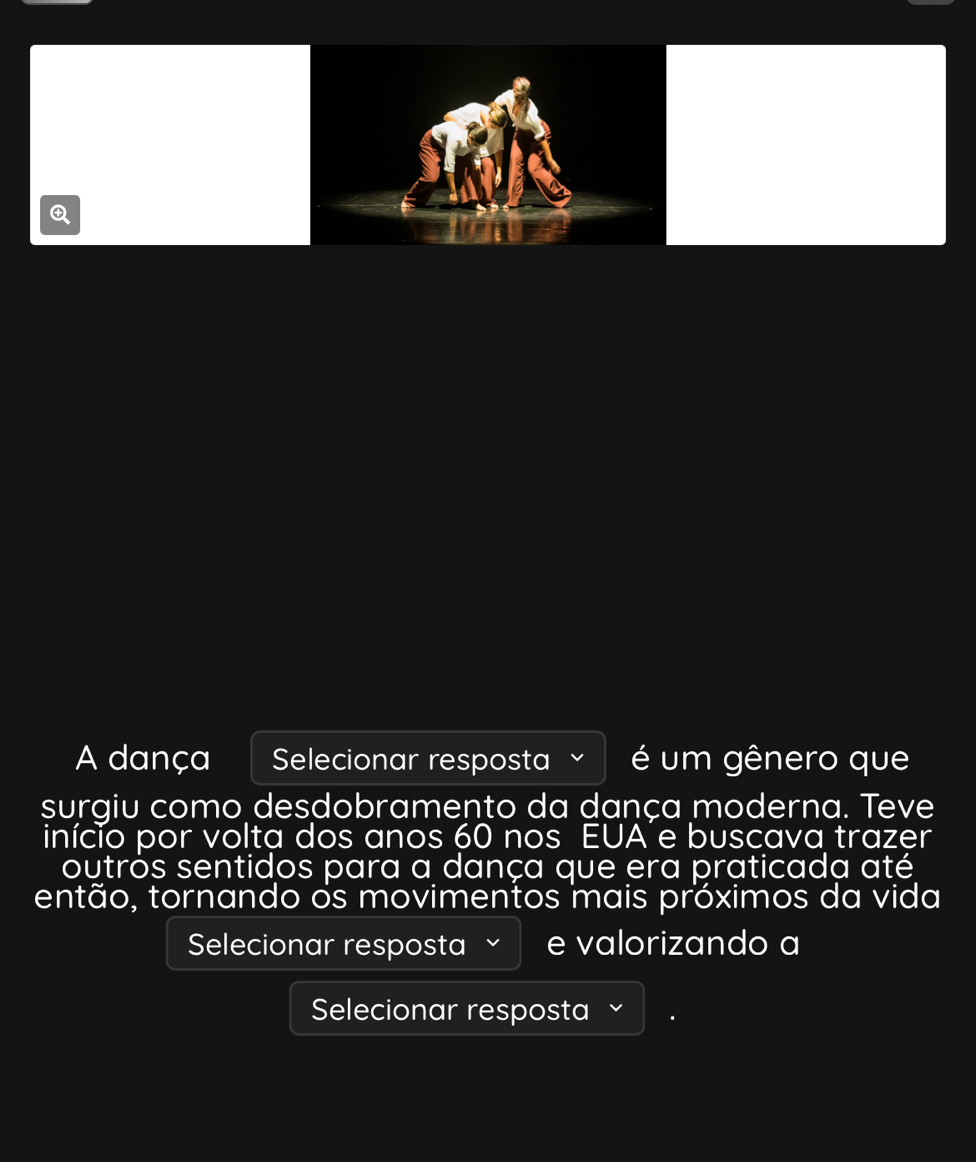This screenshot has width=976, height=1162.
Task: Zoom into the dance photo with magnifier icon
Action: pyautogui.click(x=60, y=214)
